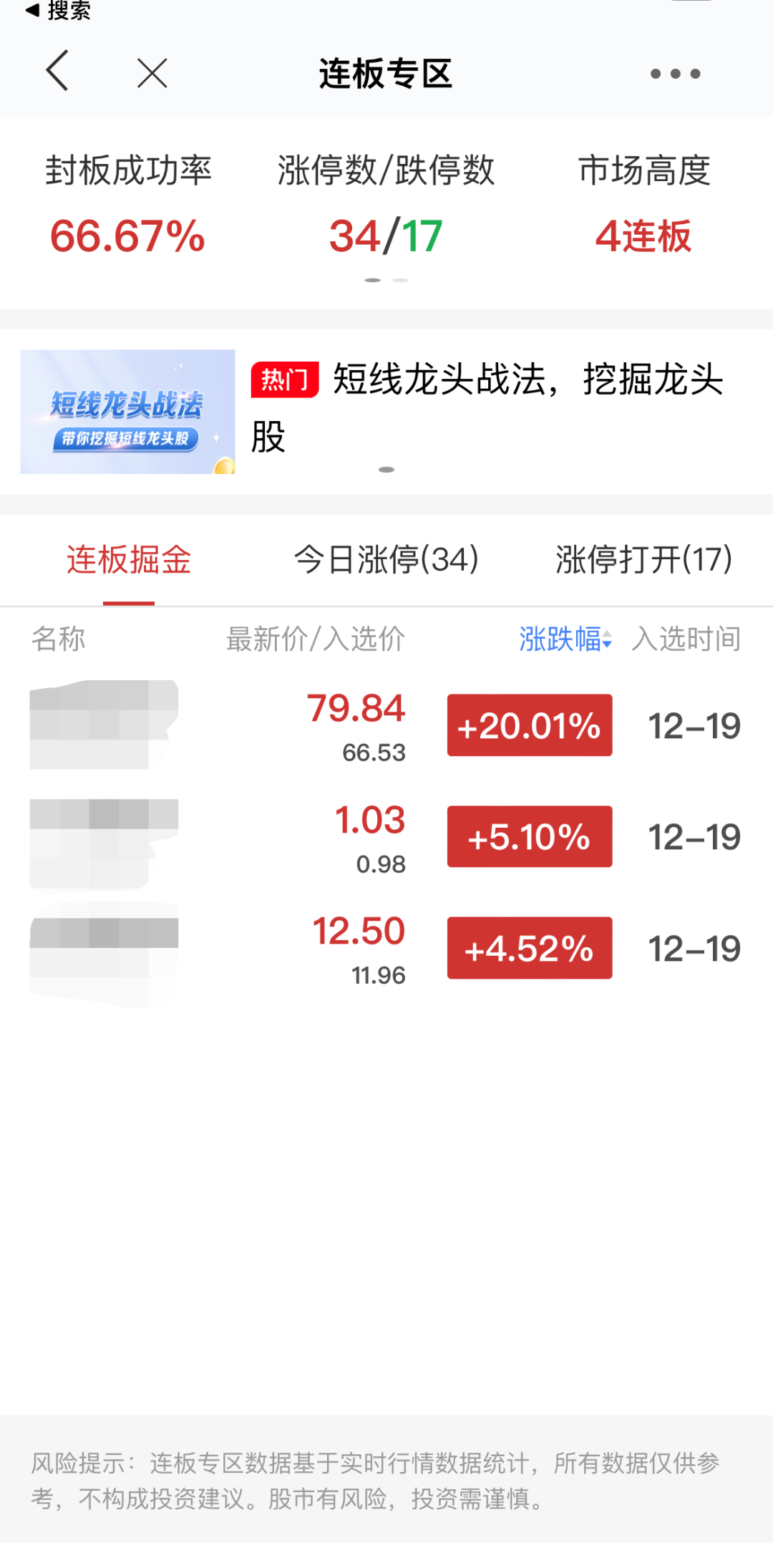Tap the +20.01% red change badge
This screenshot has width=773, height=1568.
529,725
